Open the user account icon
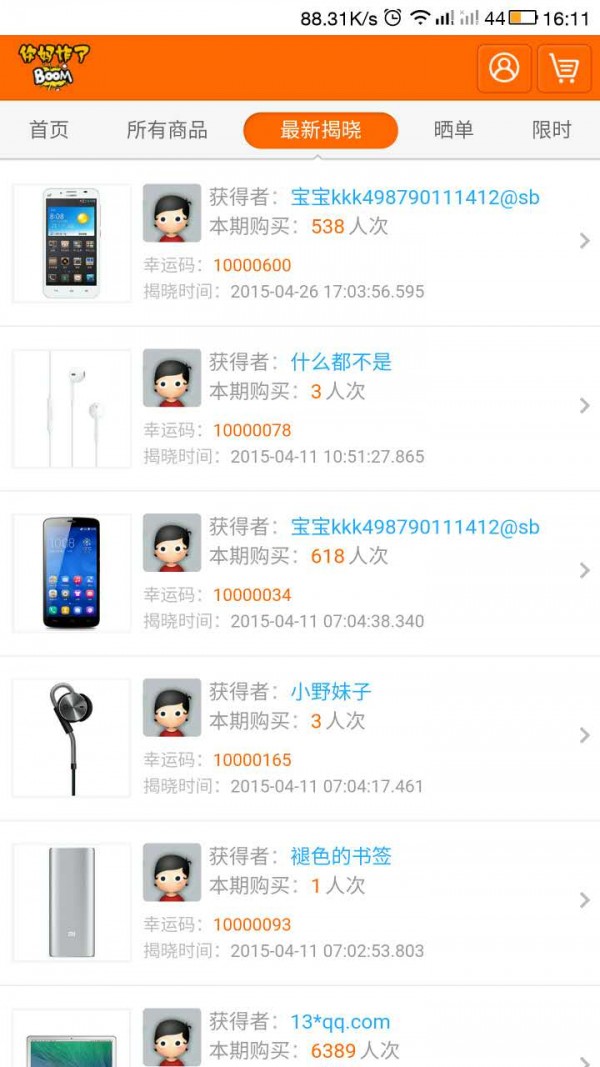600x1067 pixels. pos(504,68)
